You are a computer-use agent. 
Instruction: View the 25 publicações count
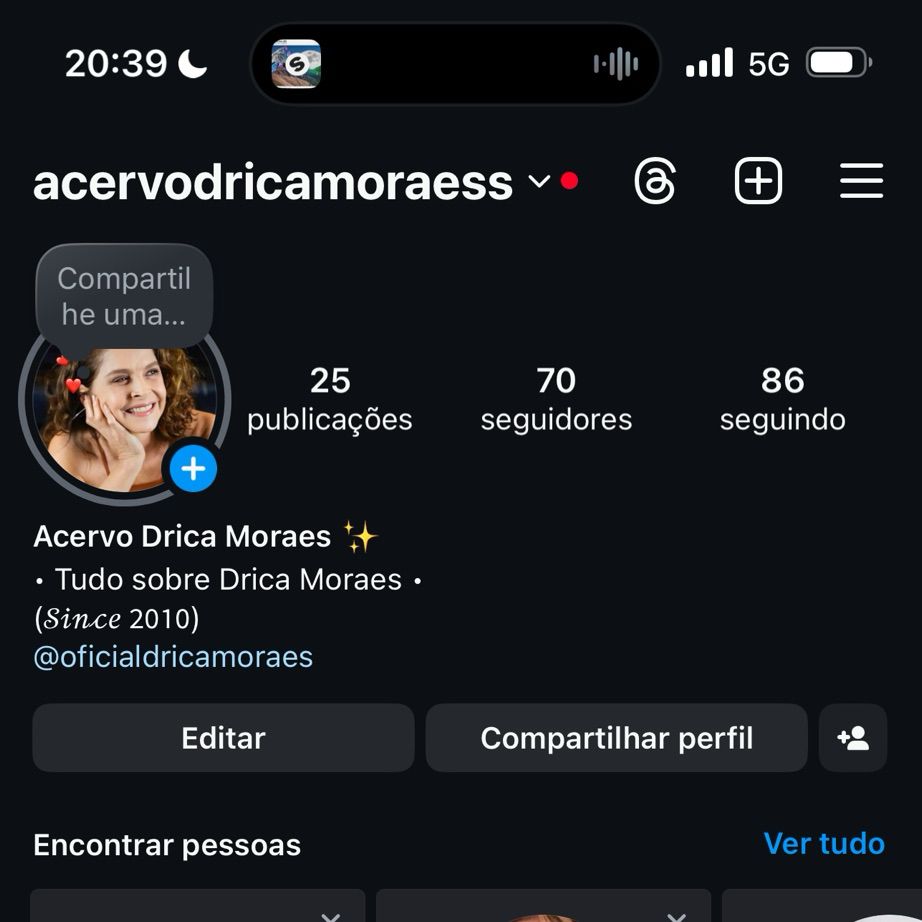330,398
